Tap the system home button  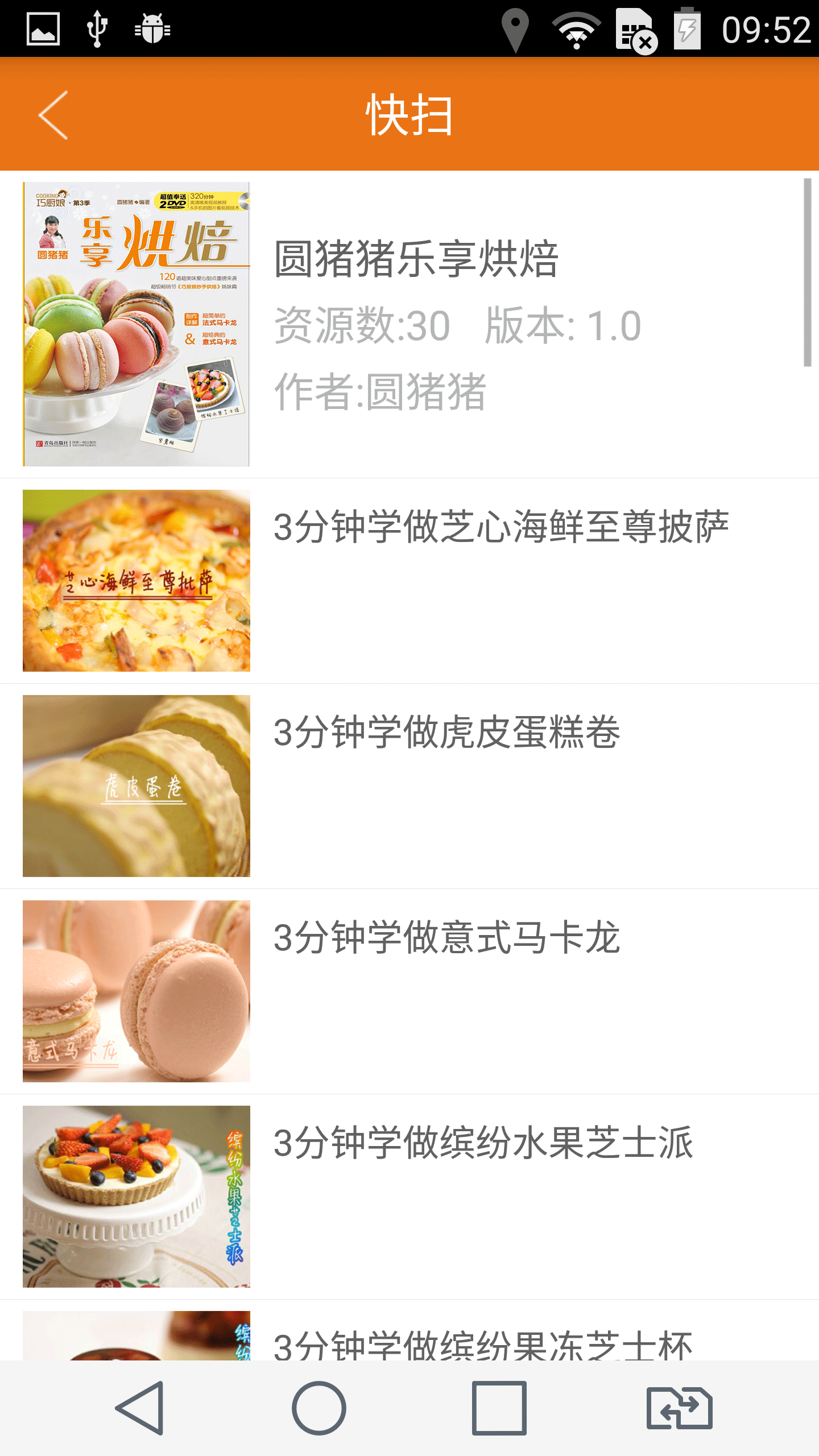(319, 1408)
